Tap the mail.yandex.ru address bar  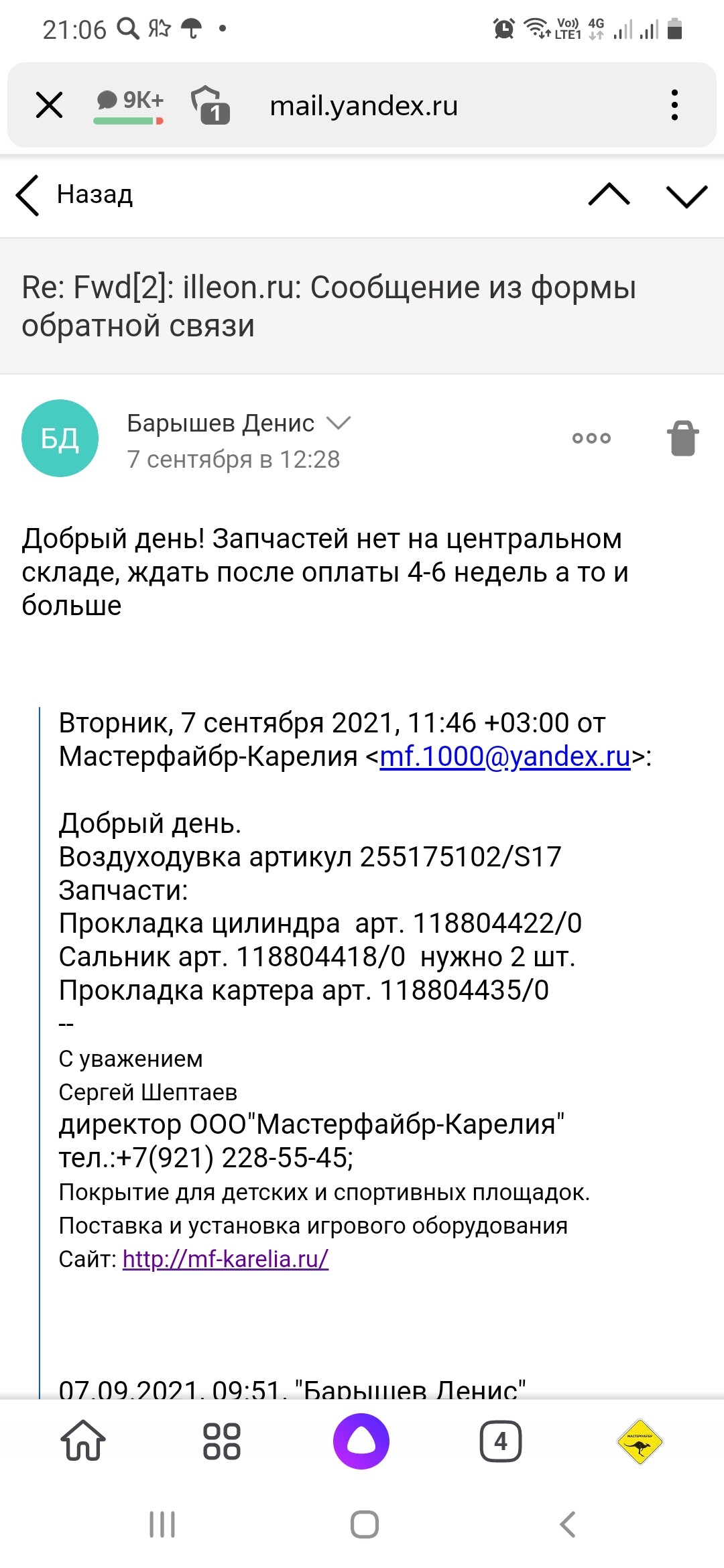(x=363, y=106)
